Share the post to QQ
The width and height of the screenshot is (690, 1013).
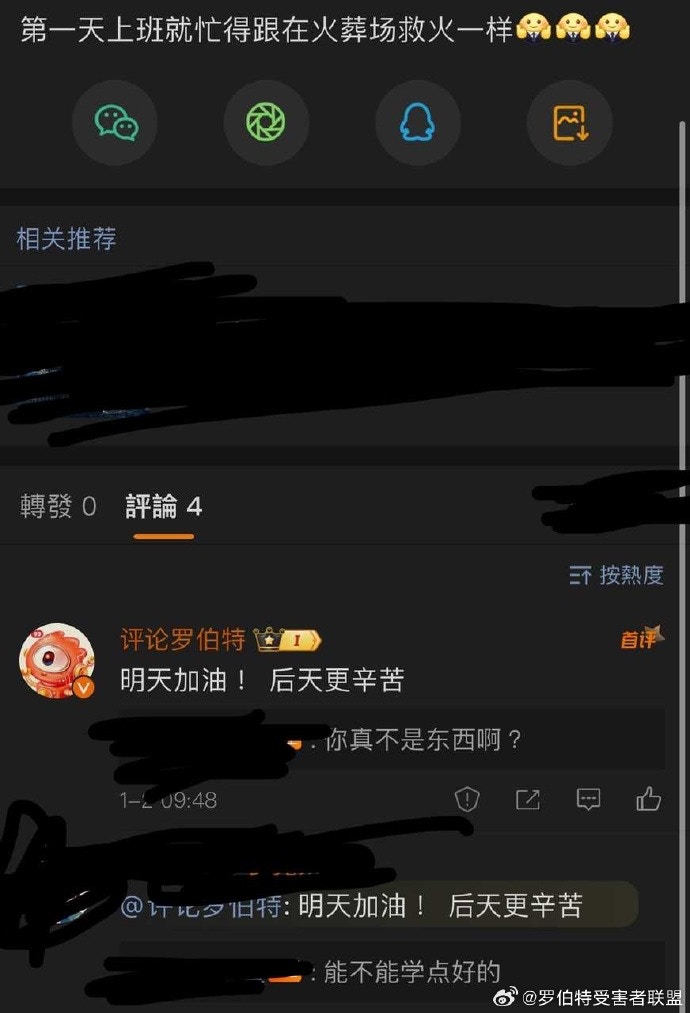(x=418, y=123)
